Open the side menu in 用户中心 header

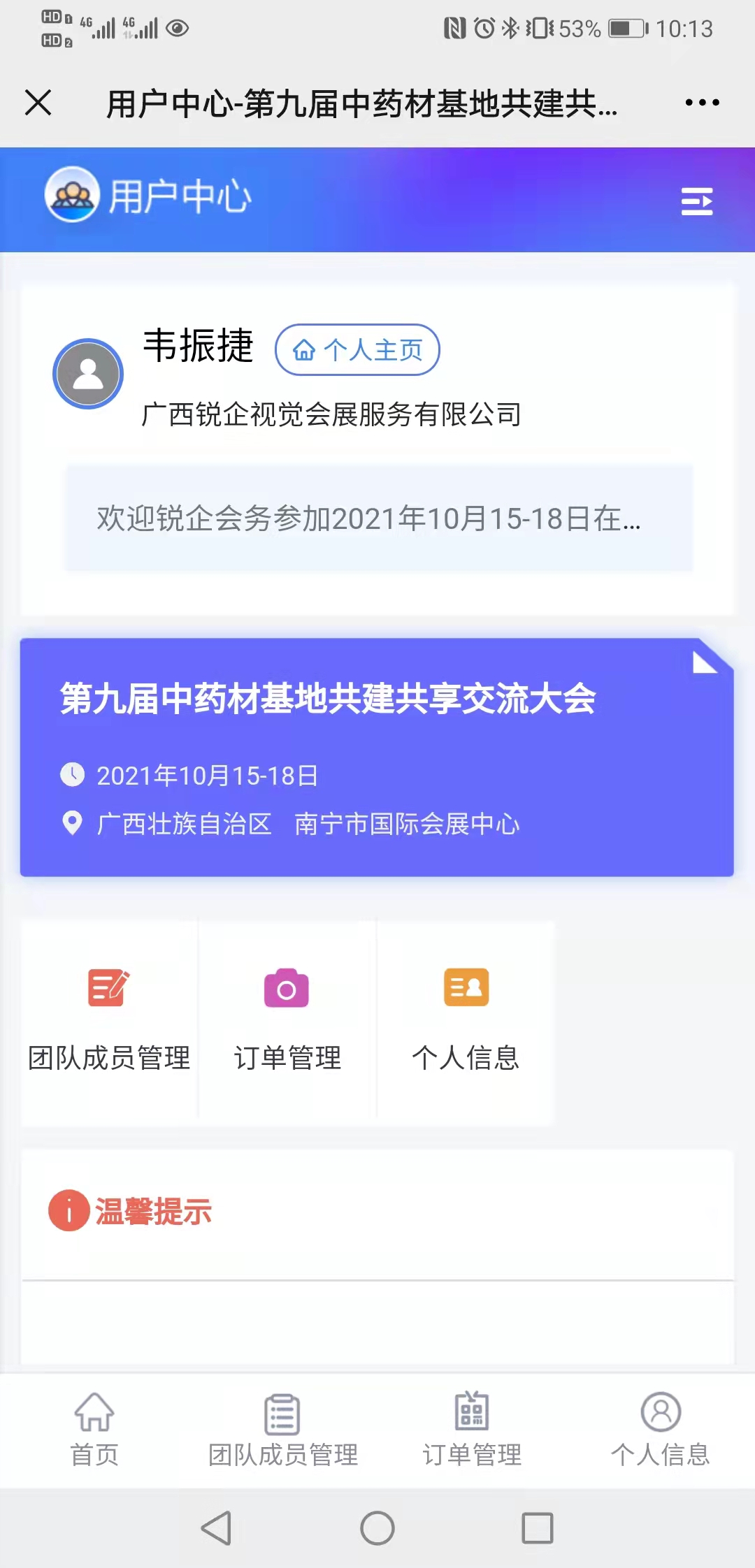click(697, 201)
